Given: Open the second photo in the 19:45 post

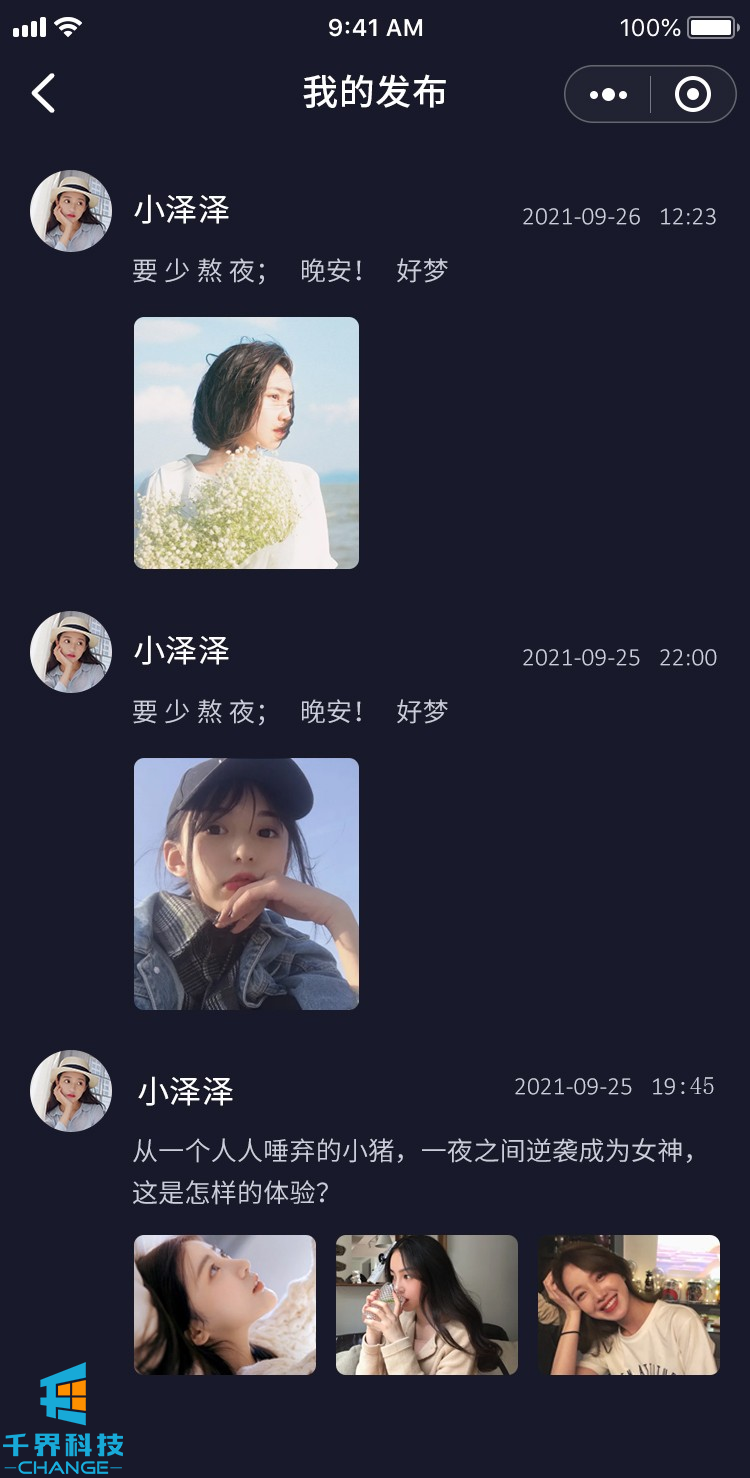Looking at the screenshot, I should pyautogui.click(x=427, y=1304).
